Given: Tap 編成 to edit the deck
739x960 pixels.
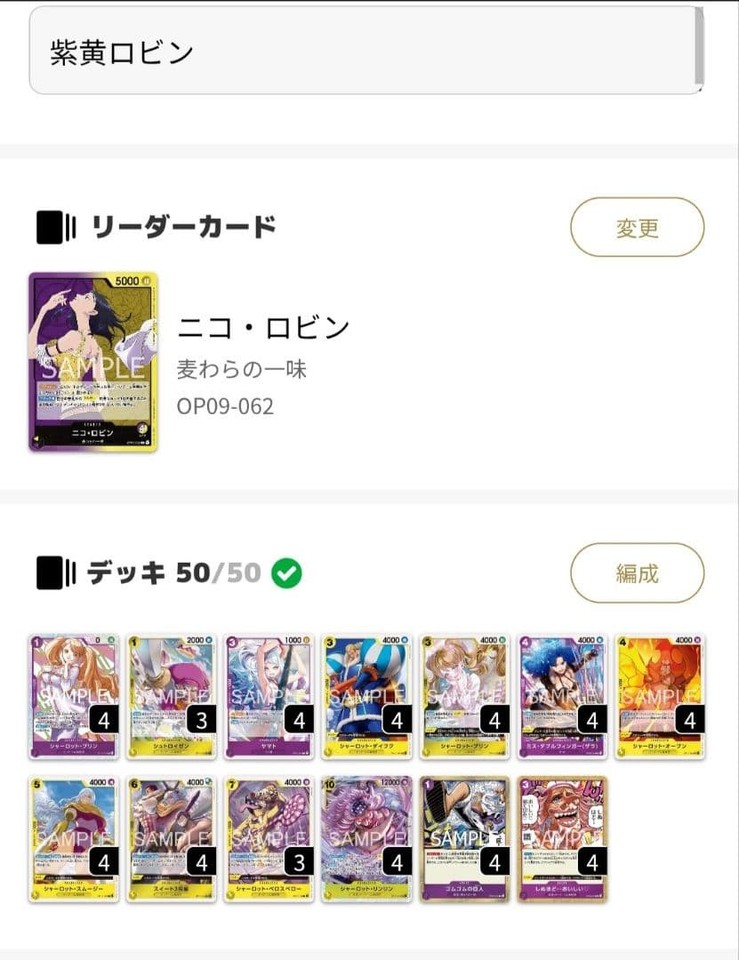Looking at the screenshot, I should [637, 573].
